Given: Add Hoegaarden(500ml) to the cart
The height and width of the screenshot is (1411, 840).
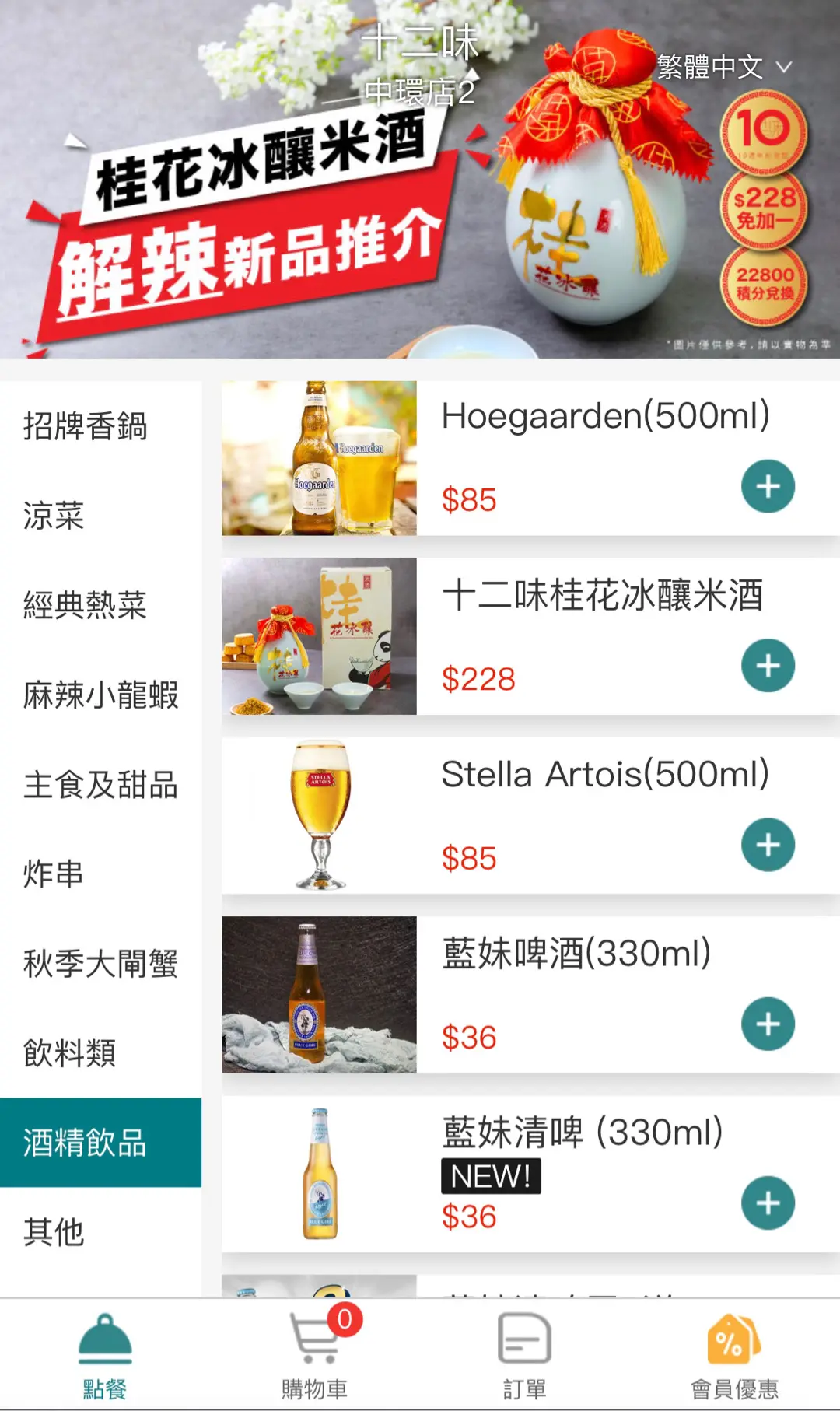Looking at the screenshot, I should (768, 487).
